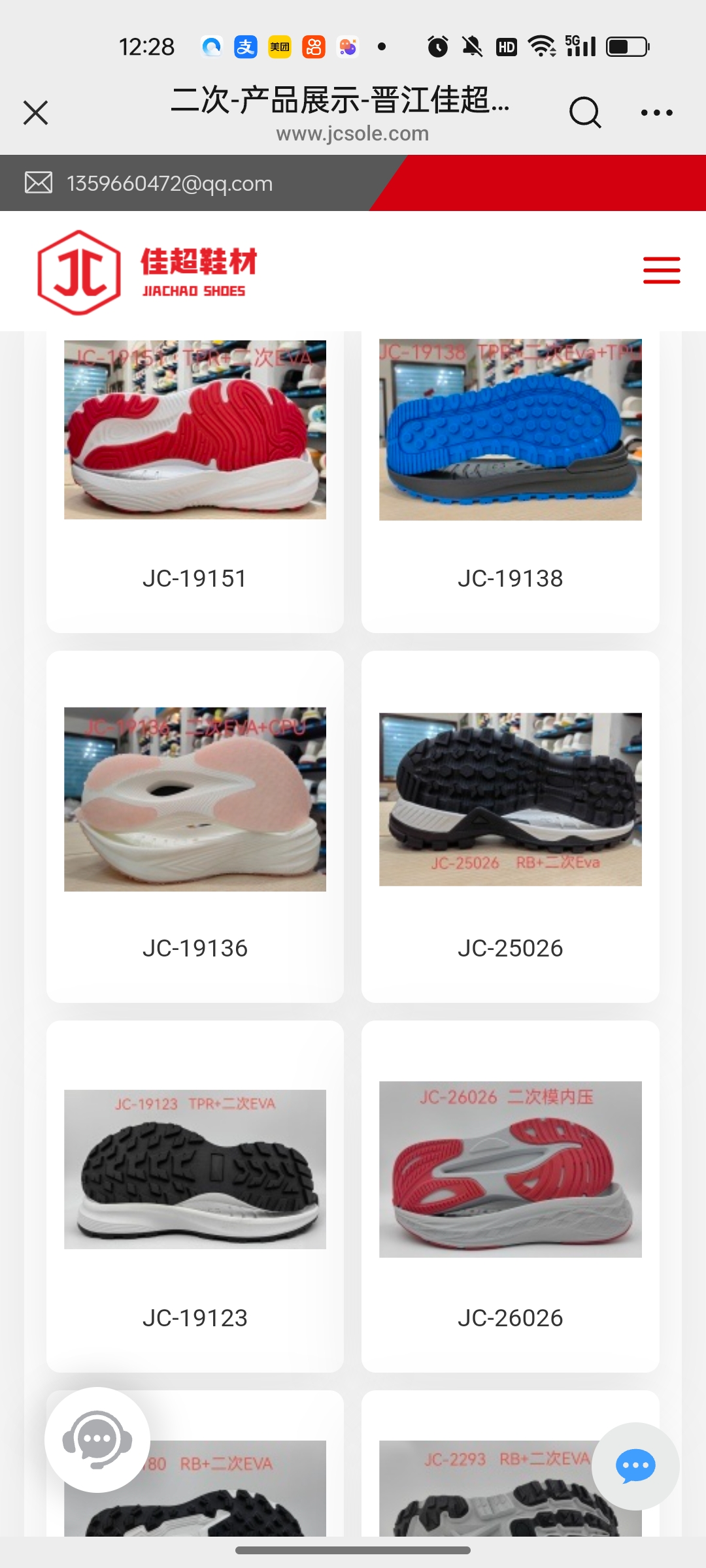Image resolution: width=706 pixels, height=1568 pixels.
Task: Open the browser search icon
Action: point(584,112)
